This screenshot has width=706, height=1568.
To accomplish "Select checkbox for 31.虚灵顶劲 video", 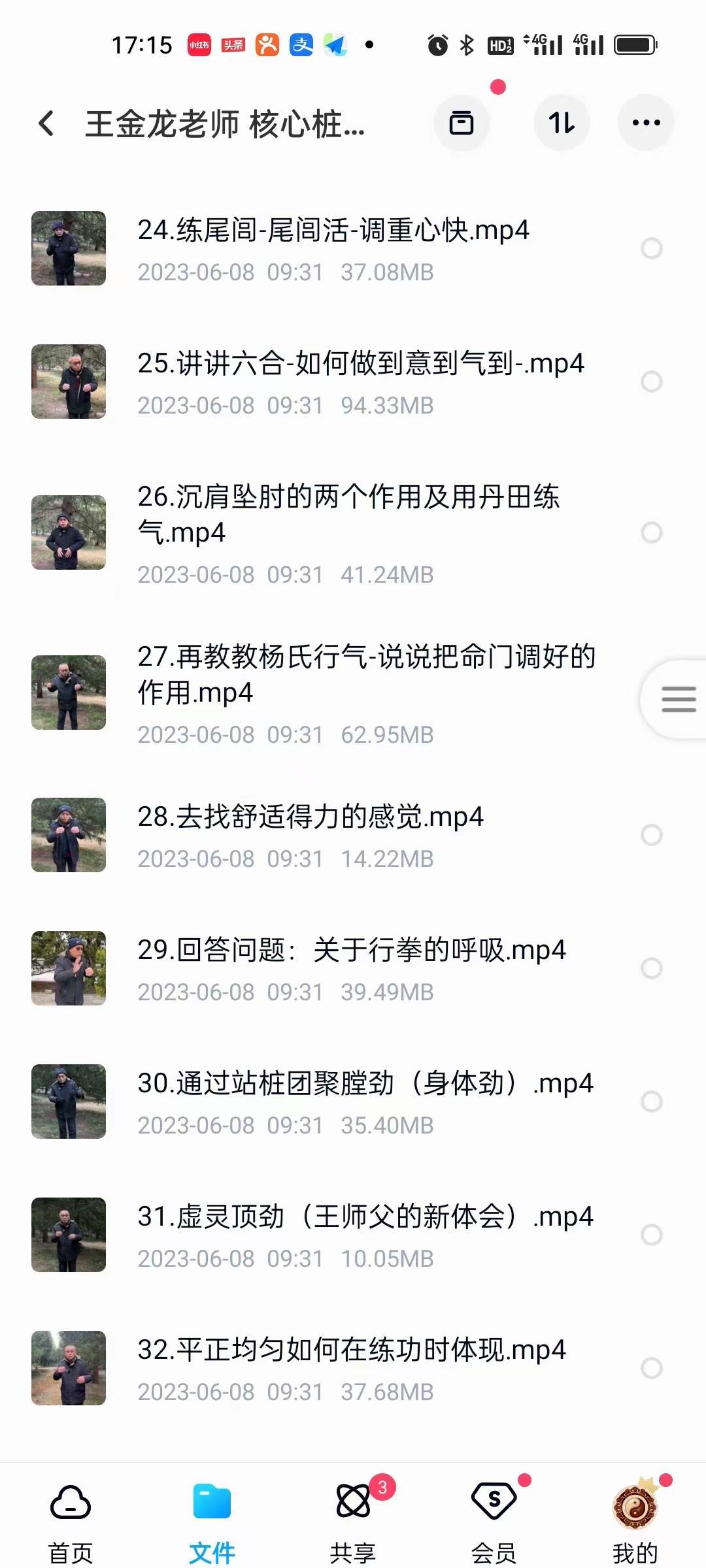I will click(x=652, y=1228).
